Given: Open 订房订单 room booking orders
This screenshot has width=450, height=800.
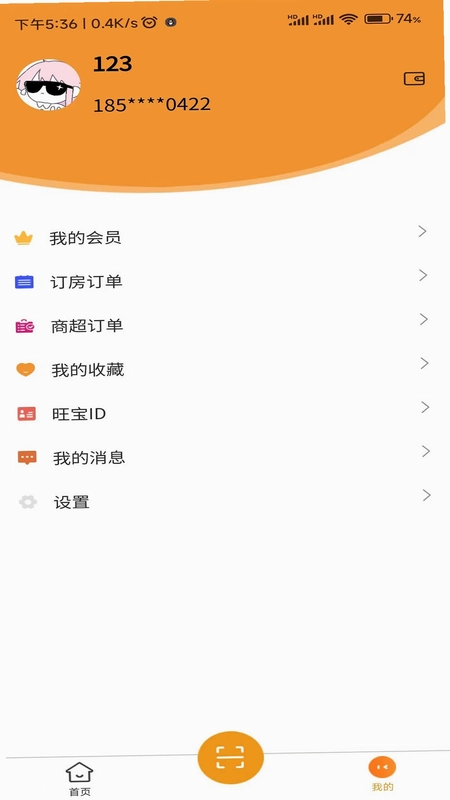Looking at the screenshot, I should 225,282.
